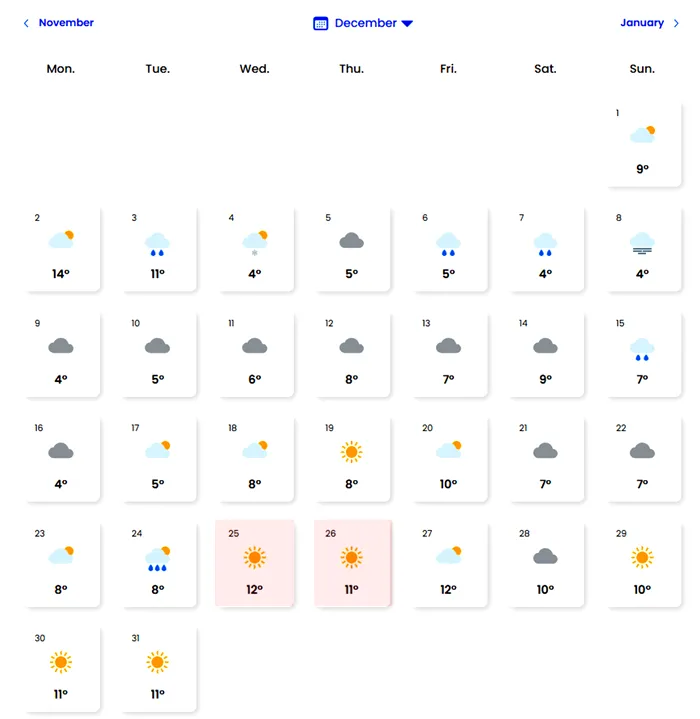
Task: View the forecast for December 30
Action: (x=62, y=670)
